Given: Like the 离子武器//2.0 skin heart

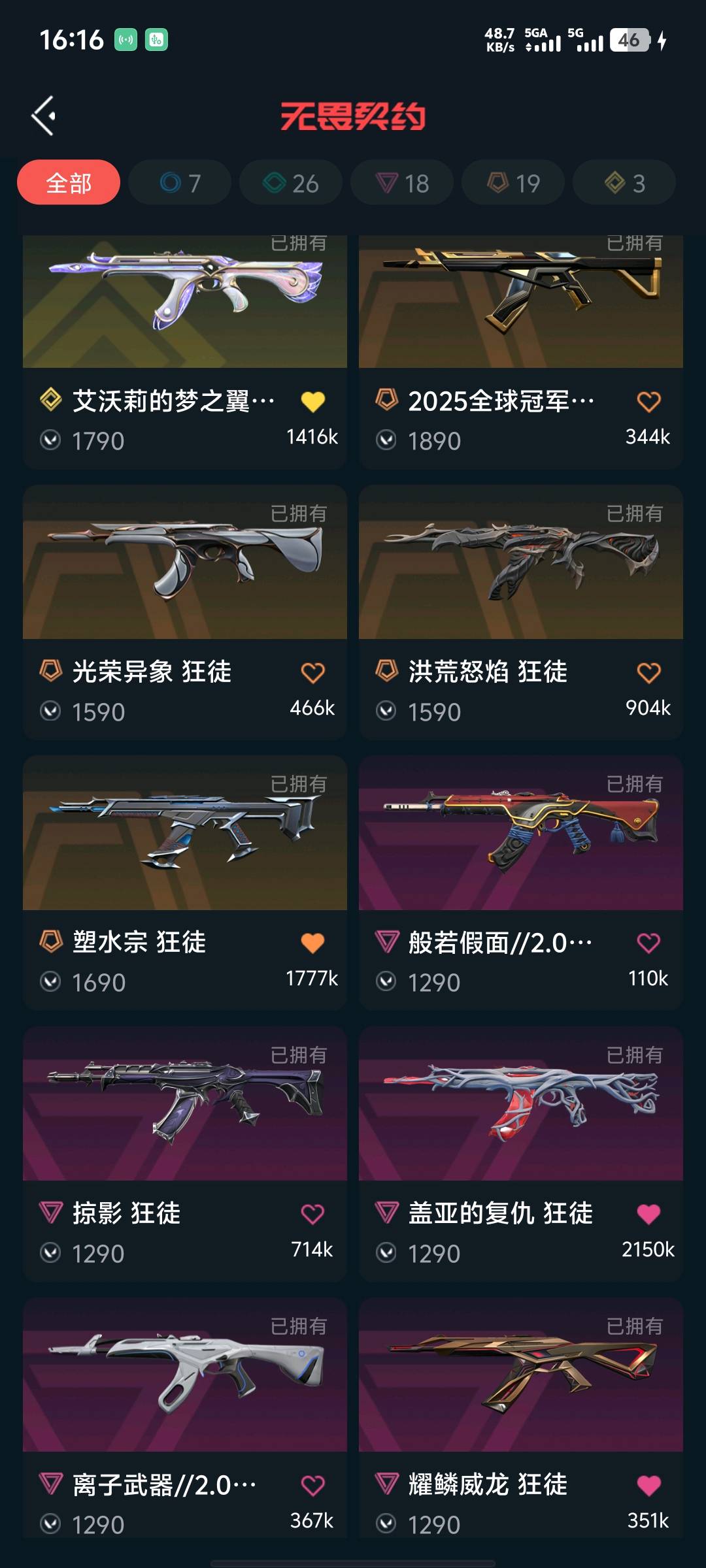Looking at the screenshot, I should pos(312,1485).
